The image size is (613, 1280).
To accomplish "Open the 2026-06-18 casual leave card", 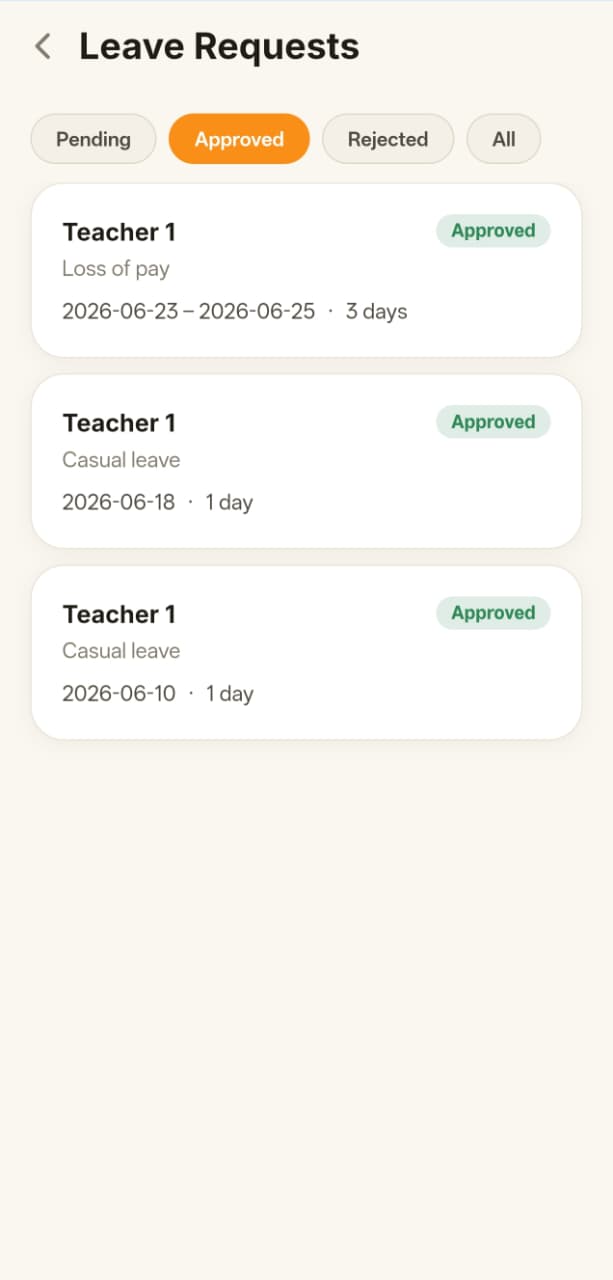I will click(x=306, y=461).
